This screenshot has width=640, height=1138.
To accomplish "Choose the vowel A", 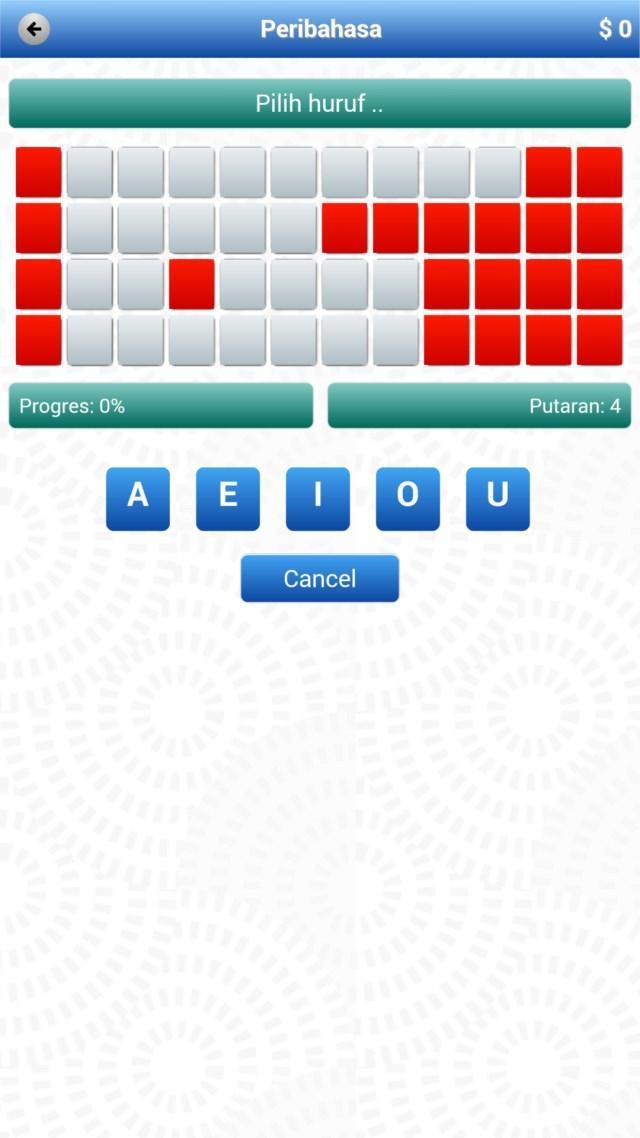I will [138, 498].
